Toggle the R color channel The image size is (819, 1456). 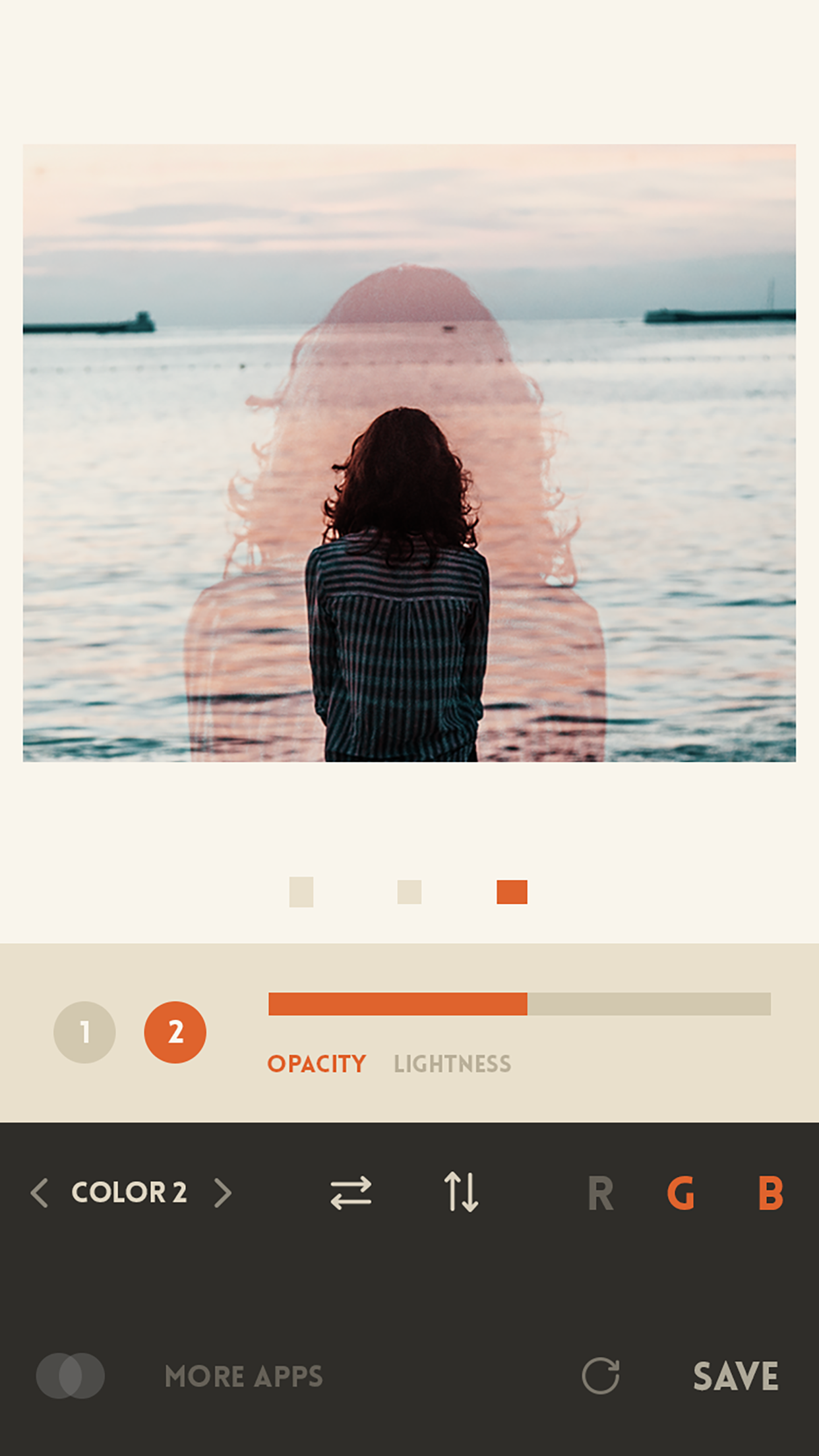600,1193
